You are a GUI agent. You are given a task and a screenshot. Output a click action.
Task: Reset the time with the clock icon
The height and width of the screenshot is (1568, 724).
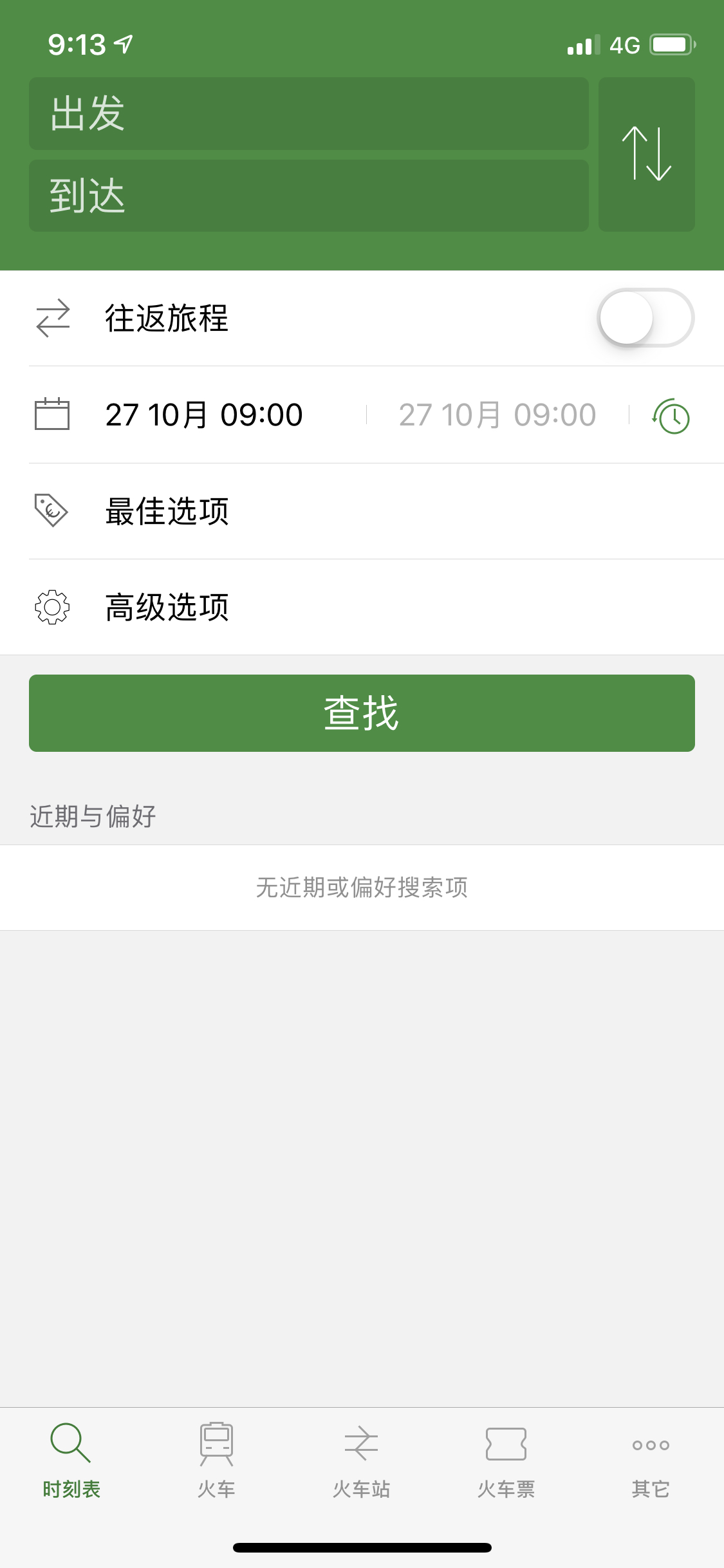[x=671, y=416]
